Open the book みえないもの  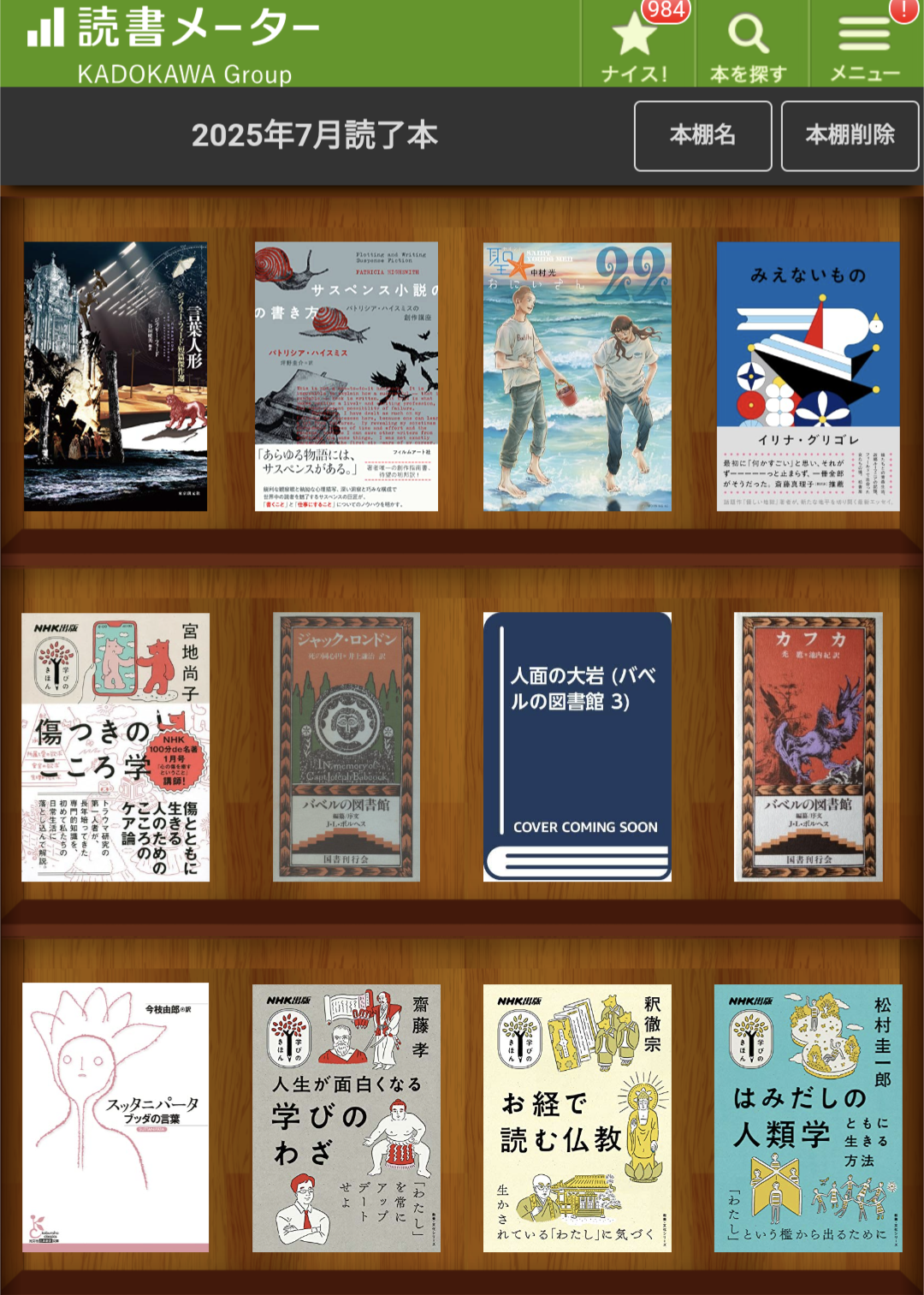[x=808, y=377]
